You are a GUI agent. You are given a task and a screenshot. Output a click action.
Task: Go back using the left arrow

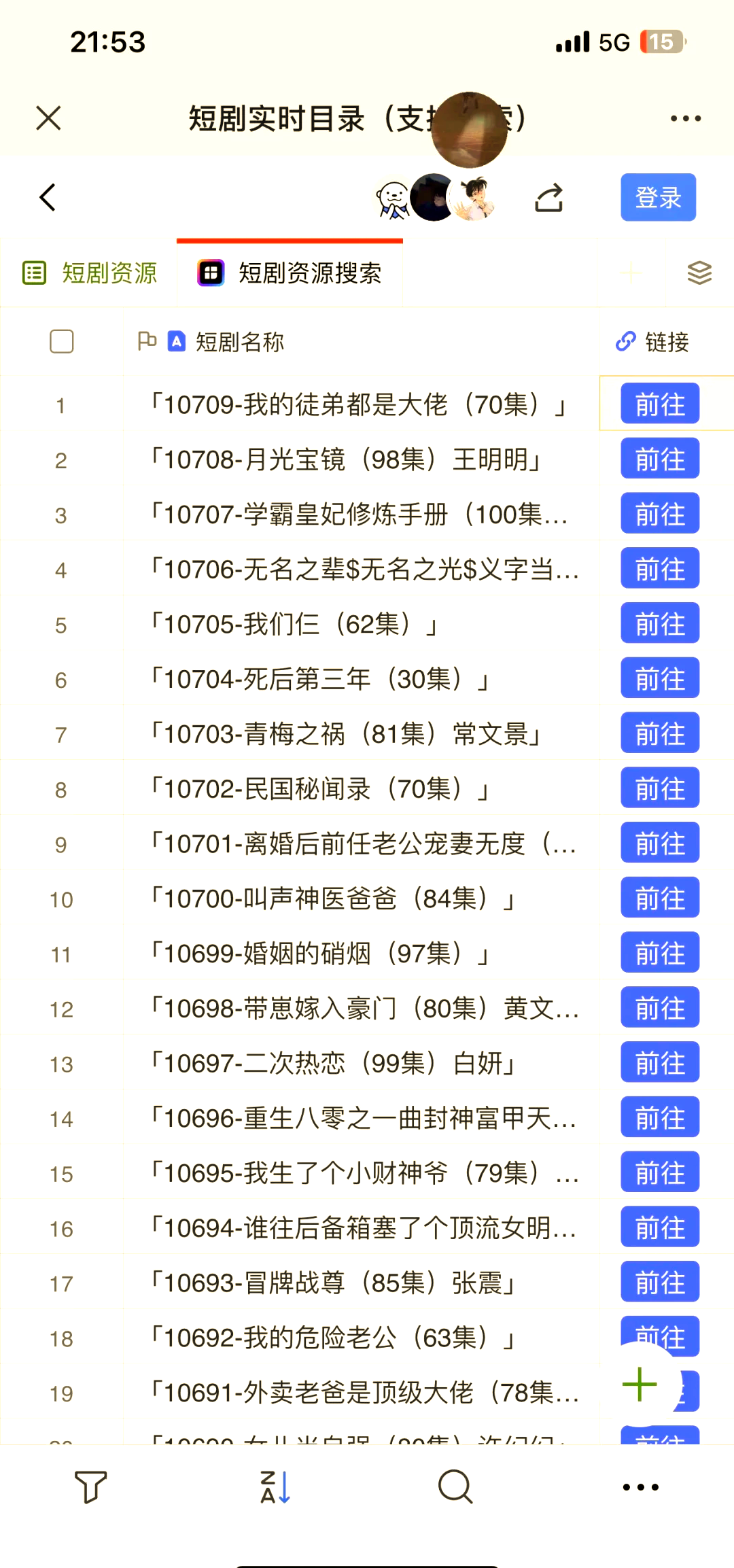(47, 198)
